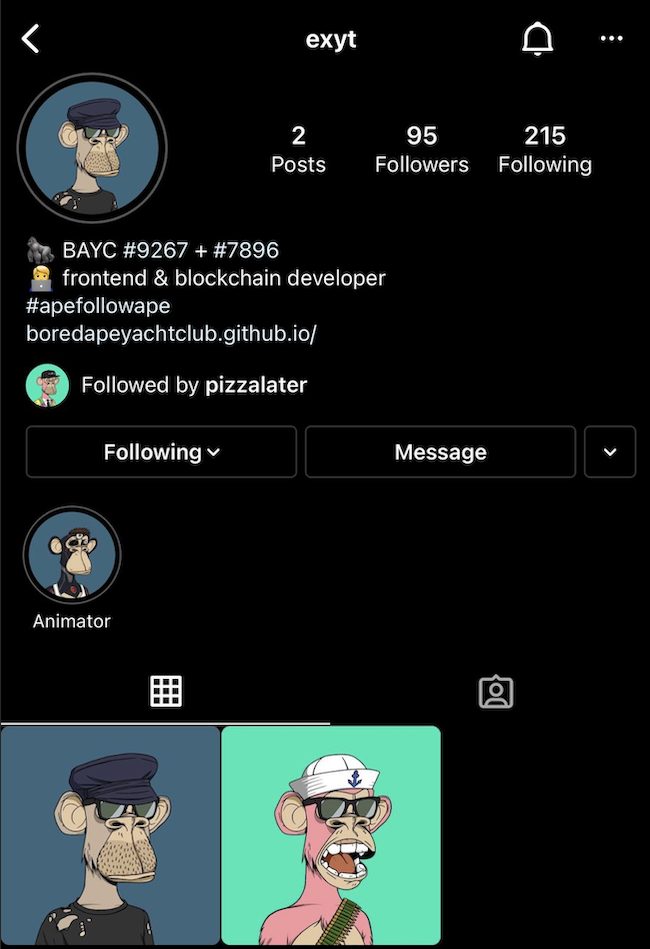This screenshot has height=949, width=650.
Task: Go back using the top-left arrow
Action: (31, 40)
